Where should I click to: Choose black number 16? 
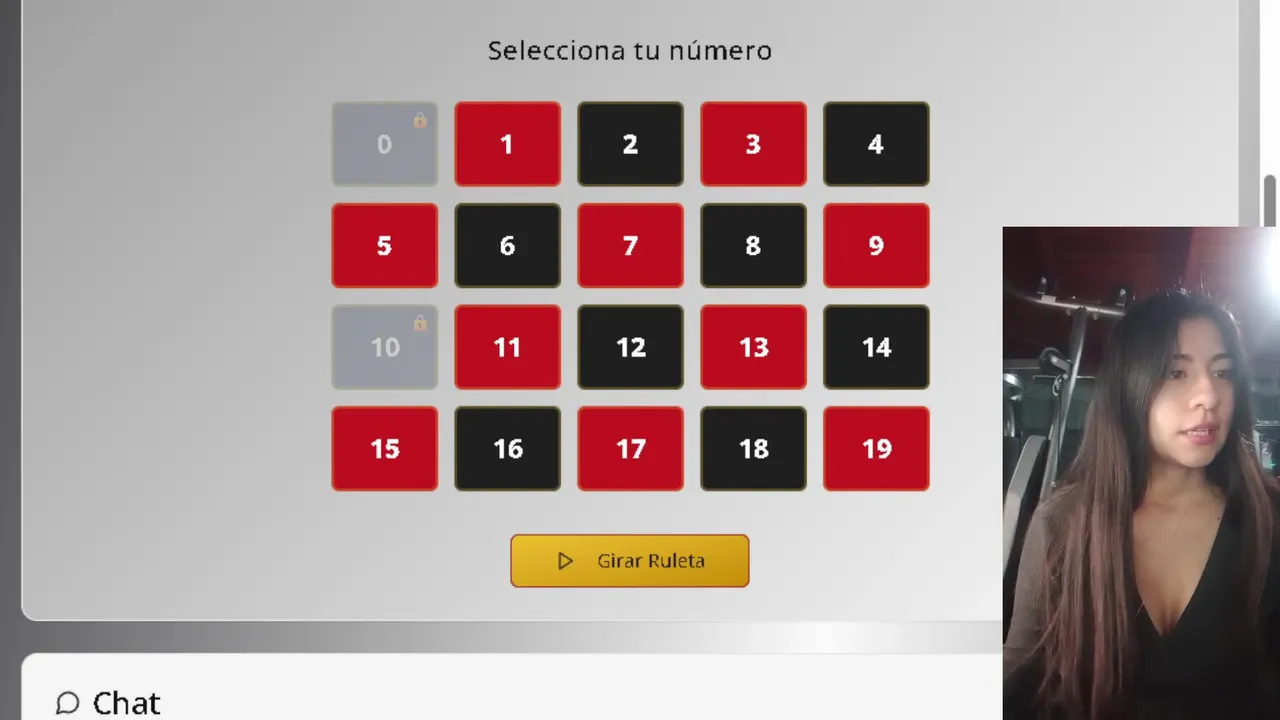coord(507,449)
